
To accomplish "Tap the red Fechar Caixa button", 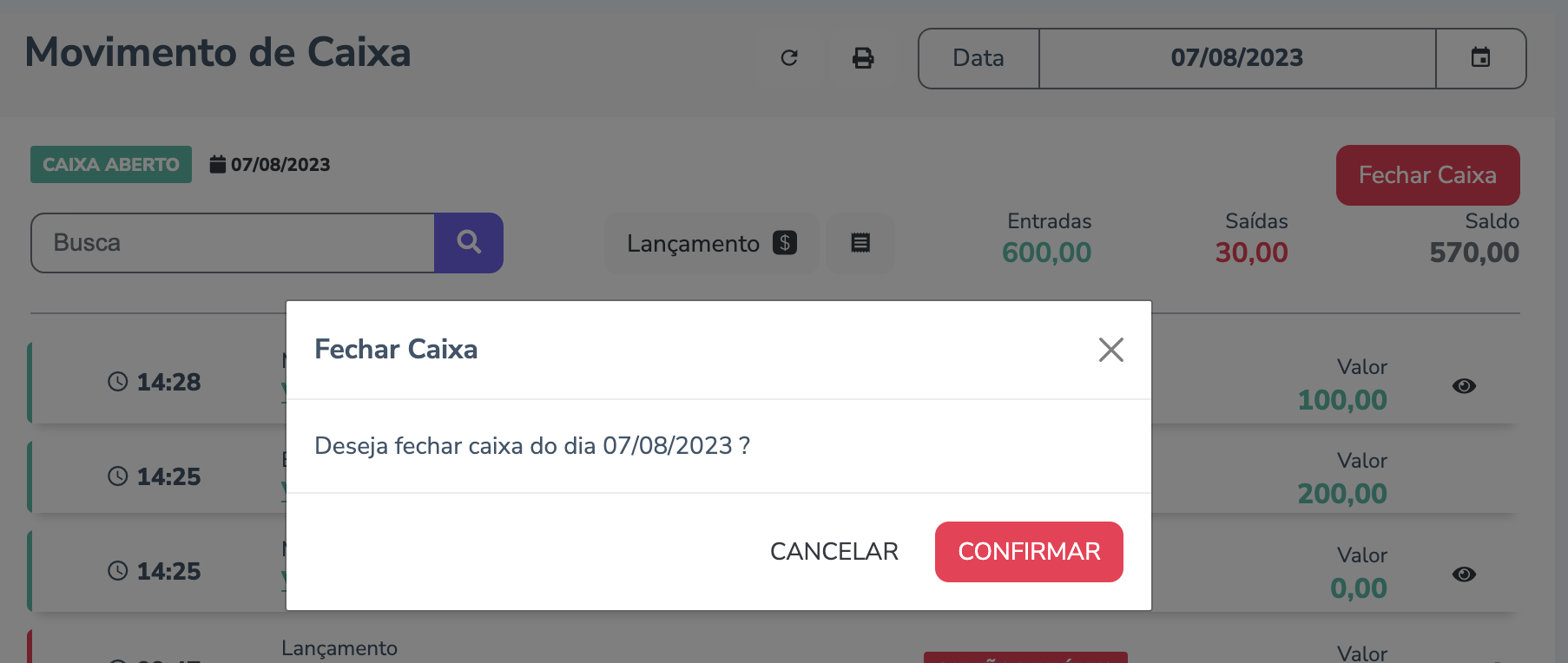I will (x=1427, y=175).
